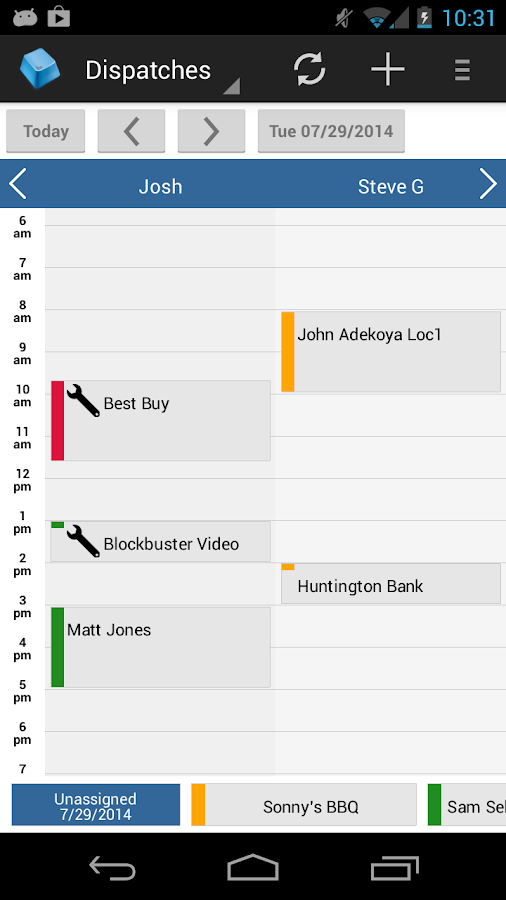Tap the system back button
This screenshot has width=506, height=900.
(112, 867)
